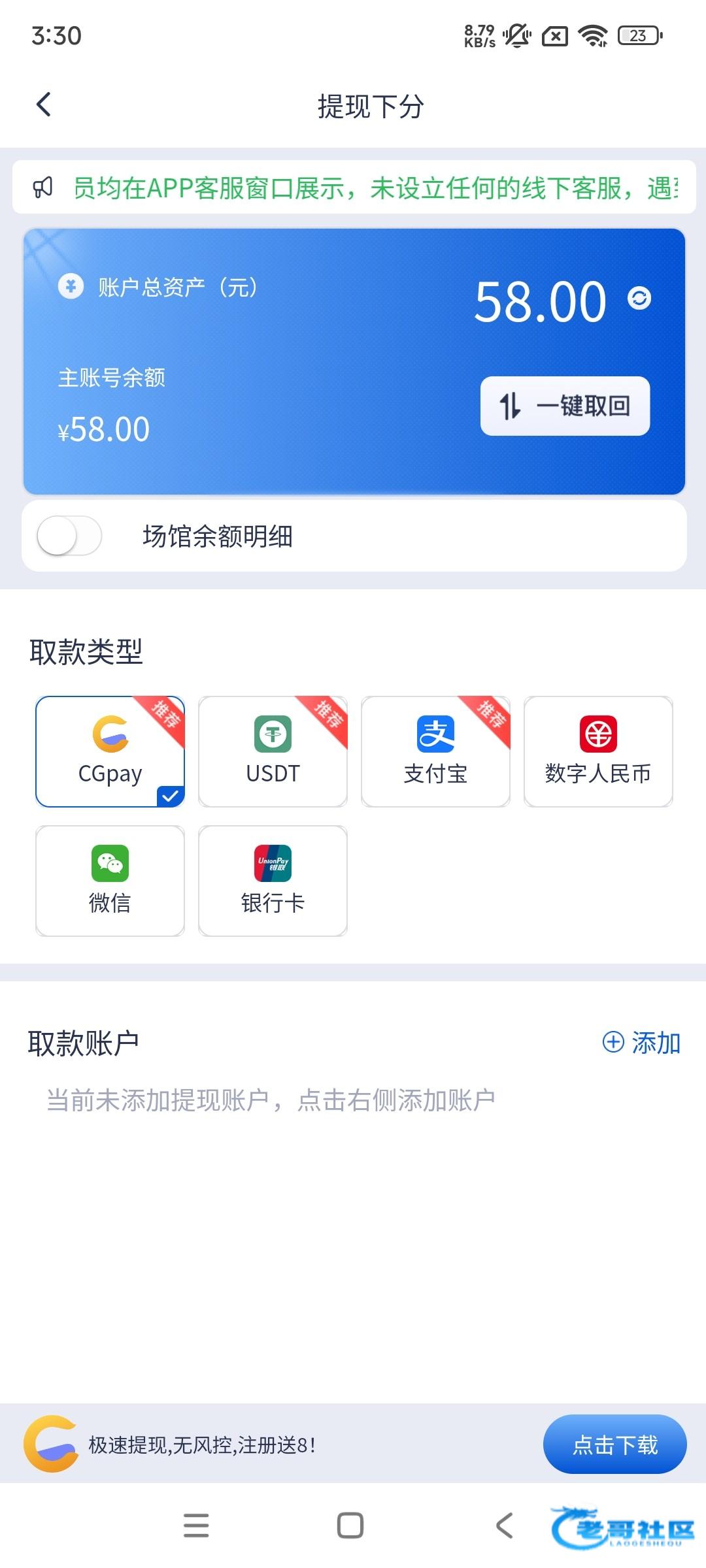Select 银行卡 withdrawal type
This screenshot has width=706, height=1568.
pyautogui.click(x=273, y=881)
